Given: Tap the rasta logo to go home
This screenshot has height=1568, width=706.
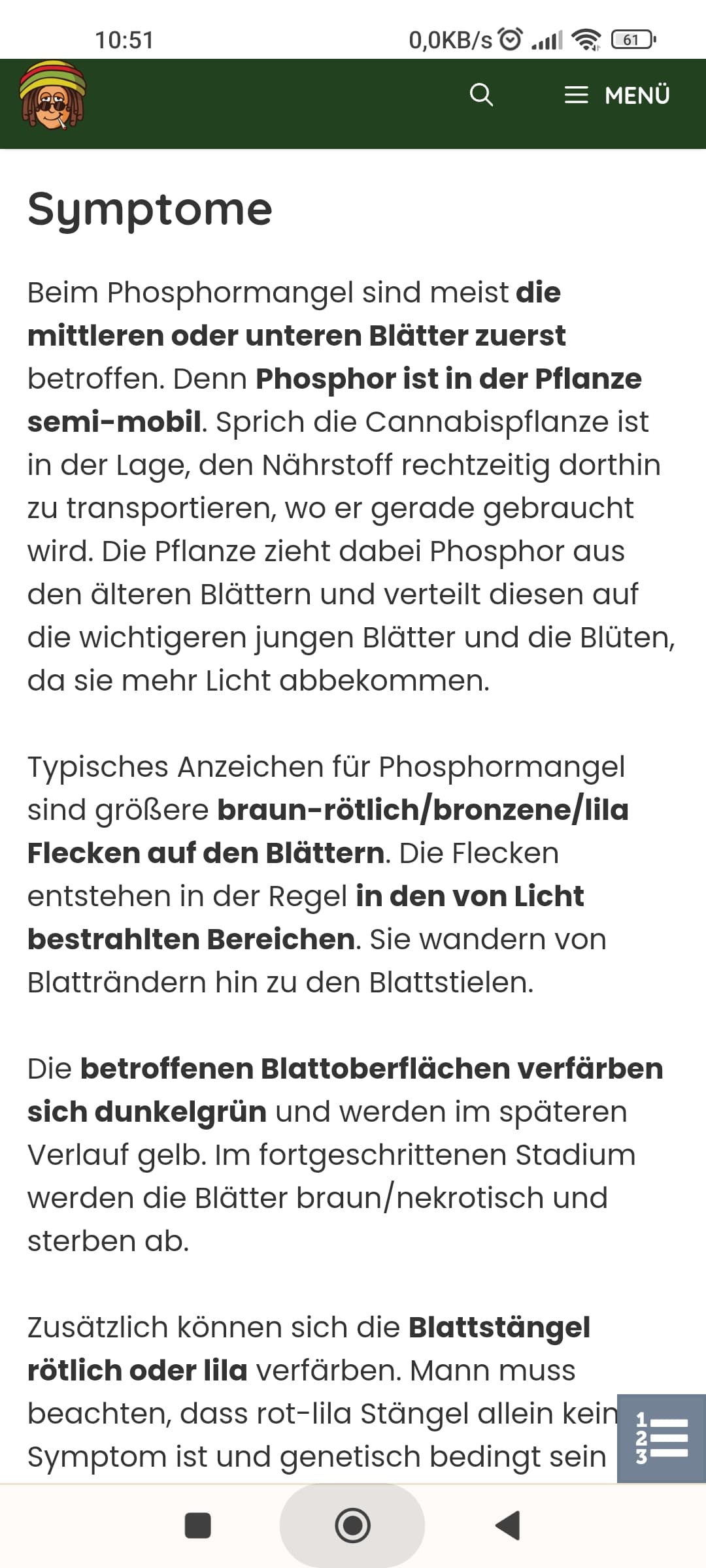Looking at the screenshot, I should point(52,95).
